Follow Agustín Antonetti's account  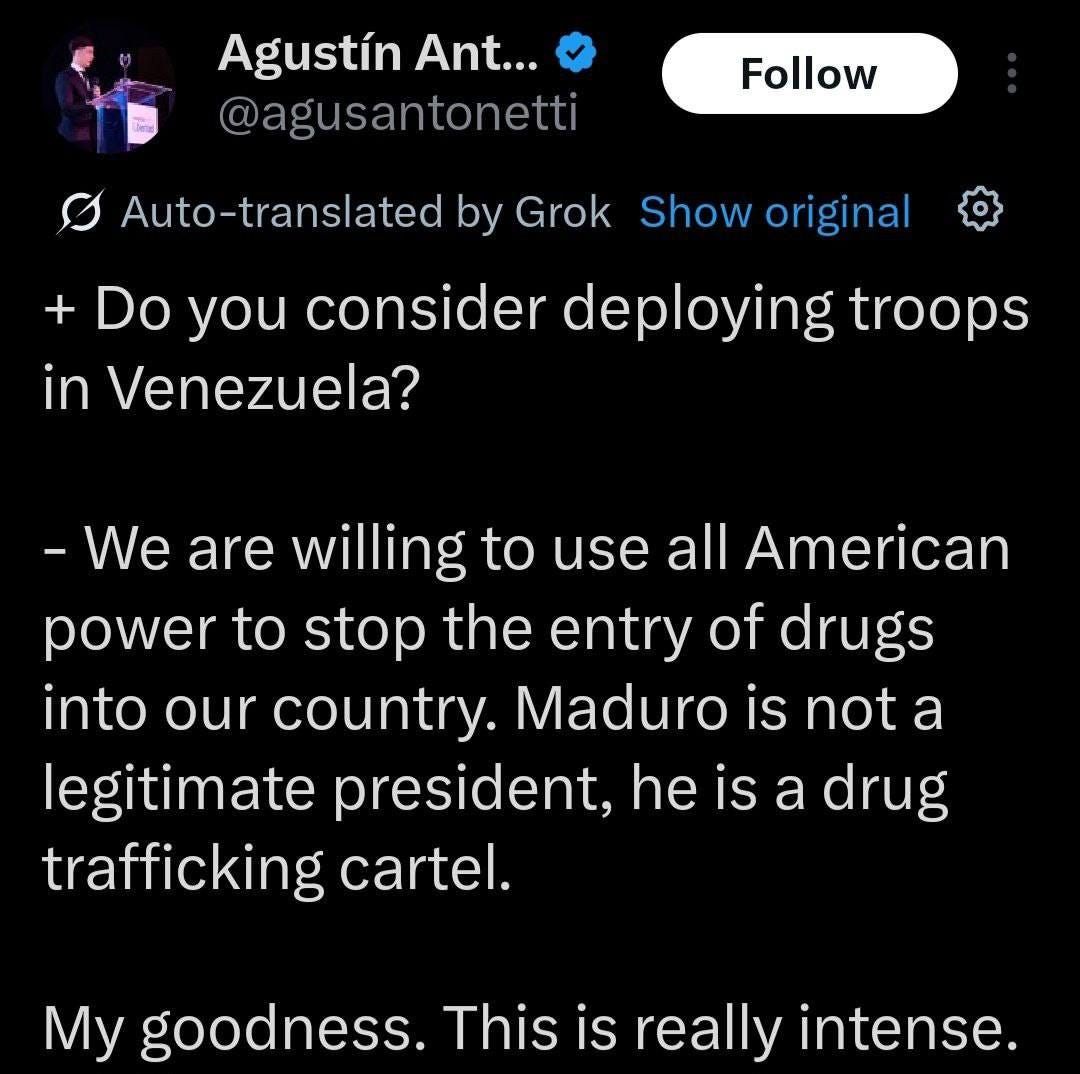tap(808, 74)
